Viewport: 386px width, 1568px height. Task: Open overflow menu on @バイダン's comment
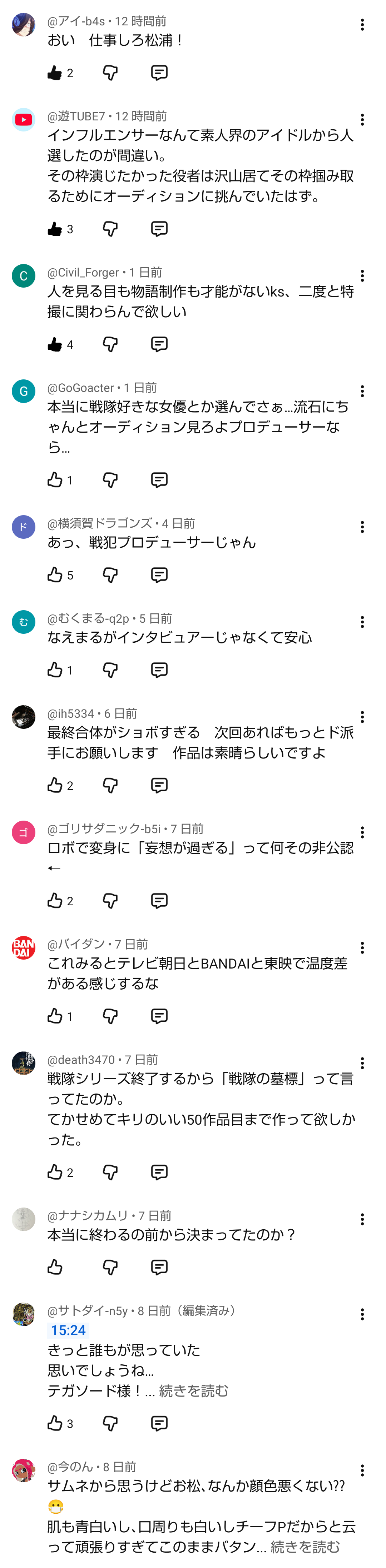[x=362, y=948]
